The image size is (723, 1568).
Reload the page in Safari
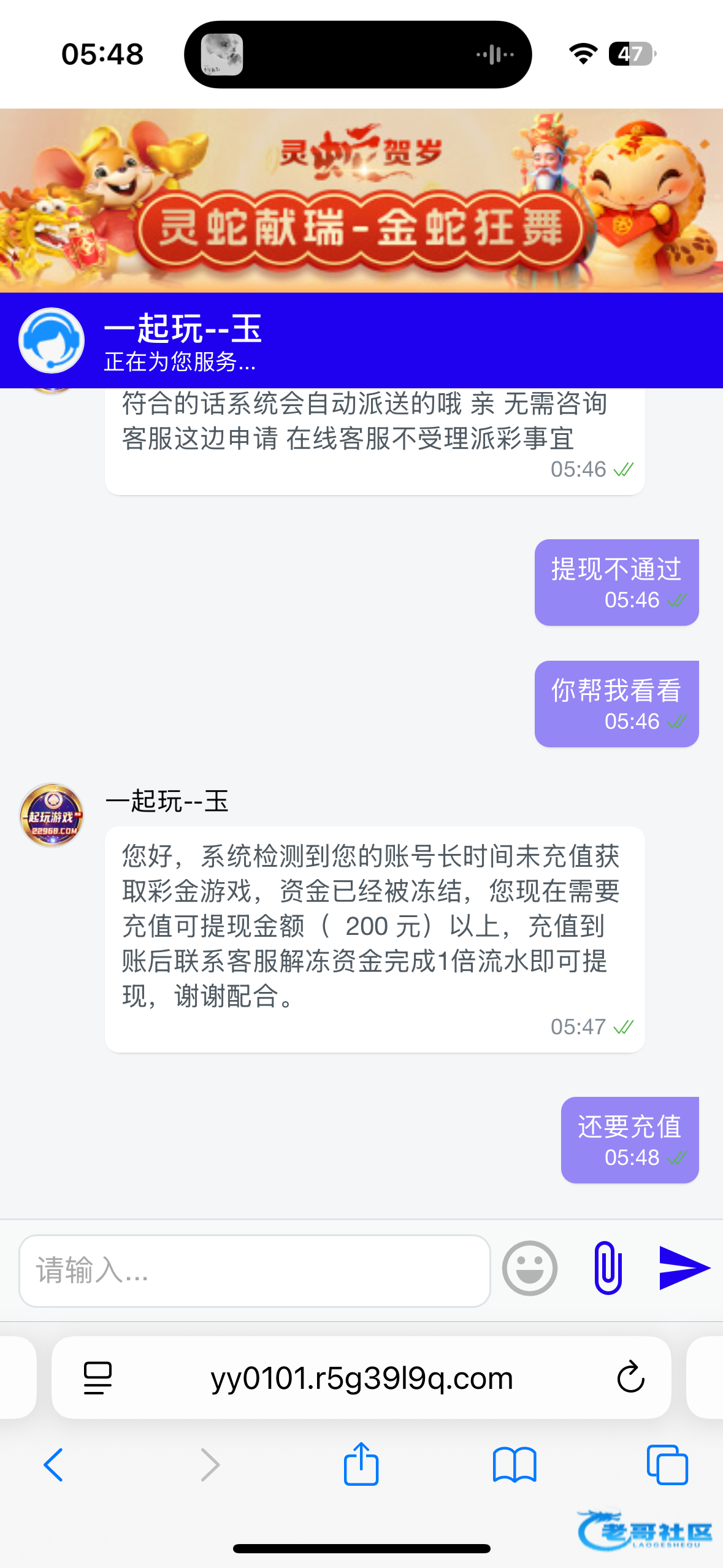click(630, 1378)
